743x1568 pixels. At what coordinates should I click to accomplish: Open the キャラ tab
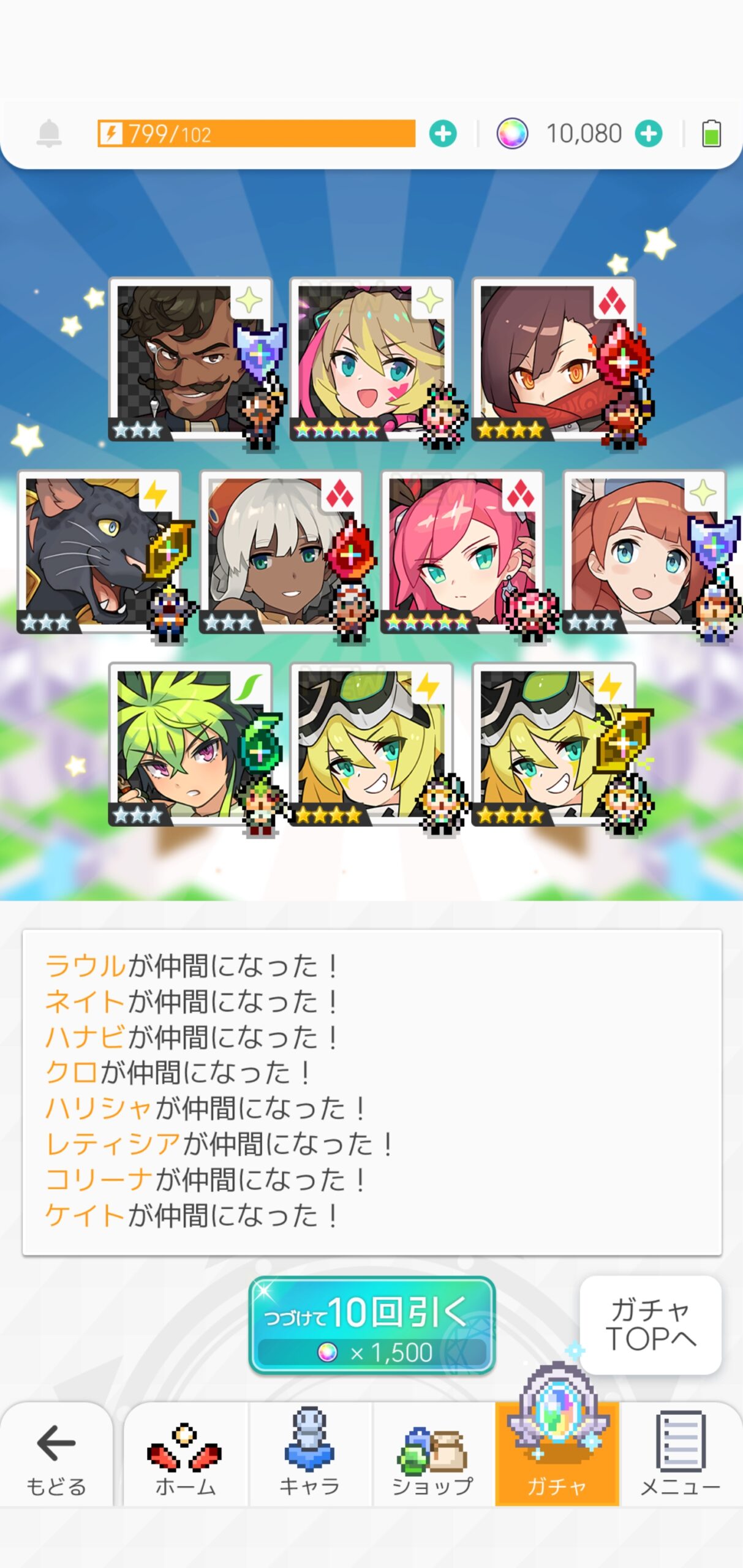pos(309,1458)
